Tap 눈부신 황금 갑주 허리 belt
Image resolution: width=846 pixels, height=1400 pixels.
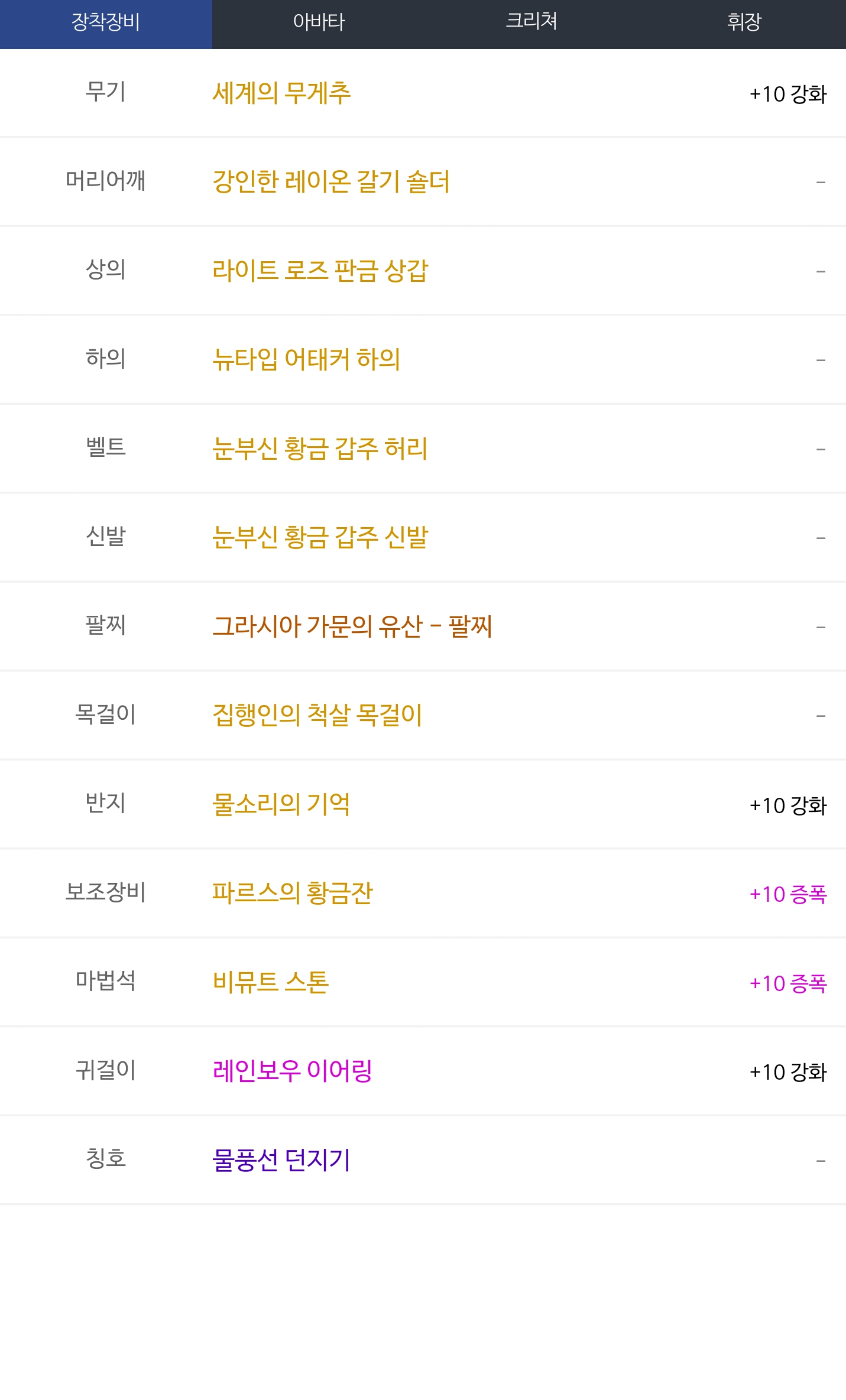click(x=320, y=449)
